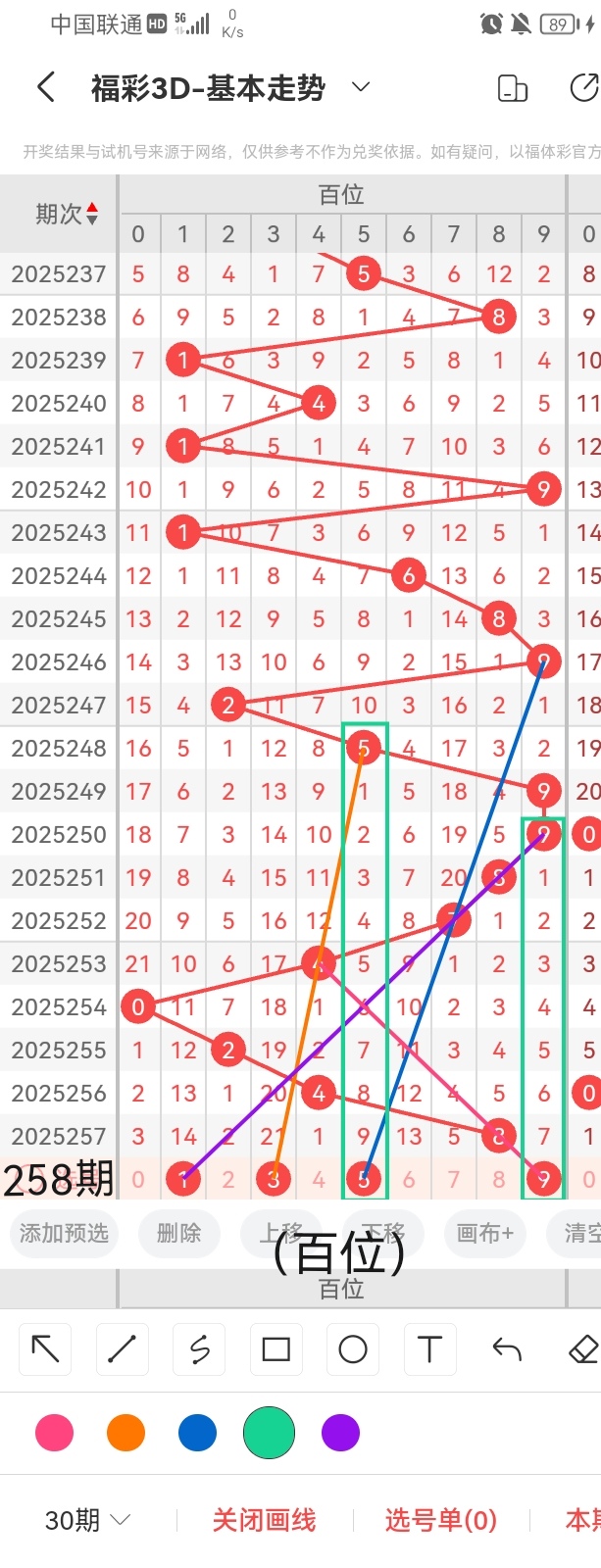The width and height of the screenshot is (601, 1568).
Task: Tap the 画布+ button
Action: (484, 1233)
